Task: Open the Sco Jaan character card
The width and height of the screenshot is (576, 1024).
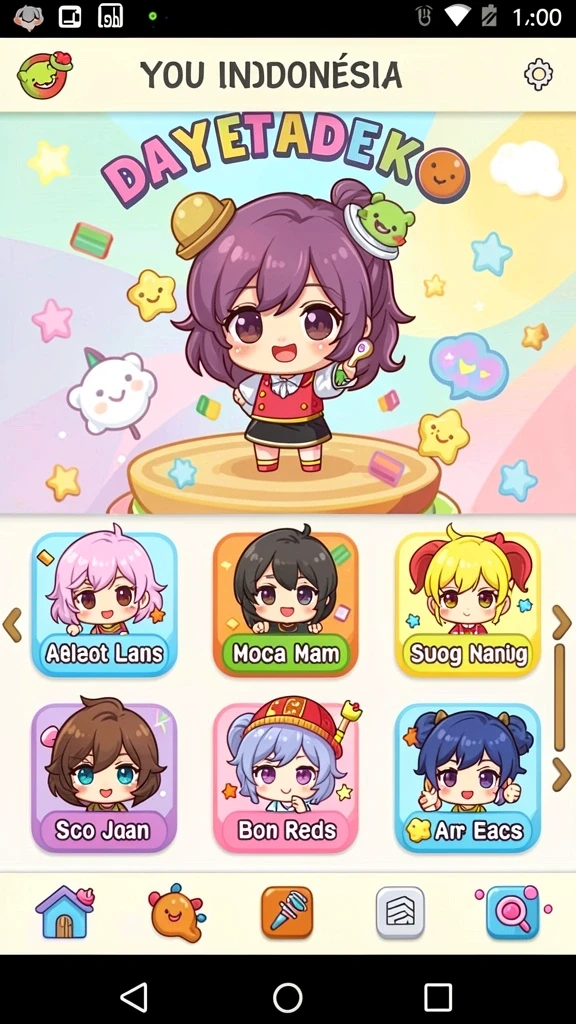Action: [104, 777]
